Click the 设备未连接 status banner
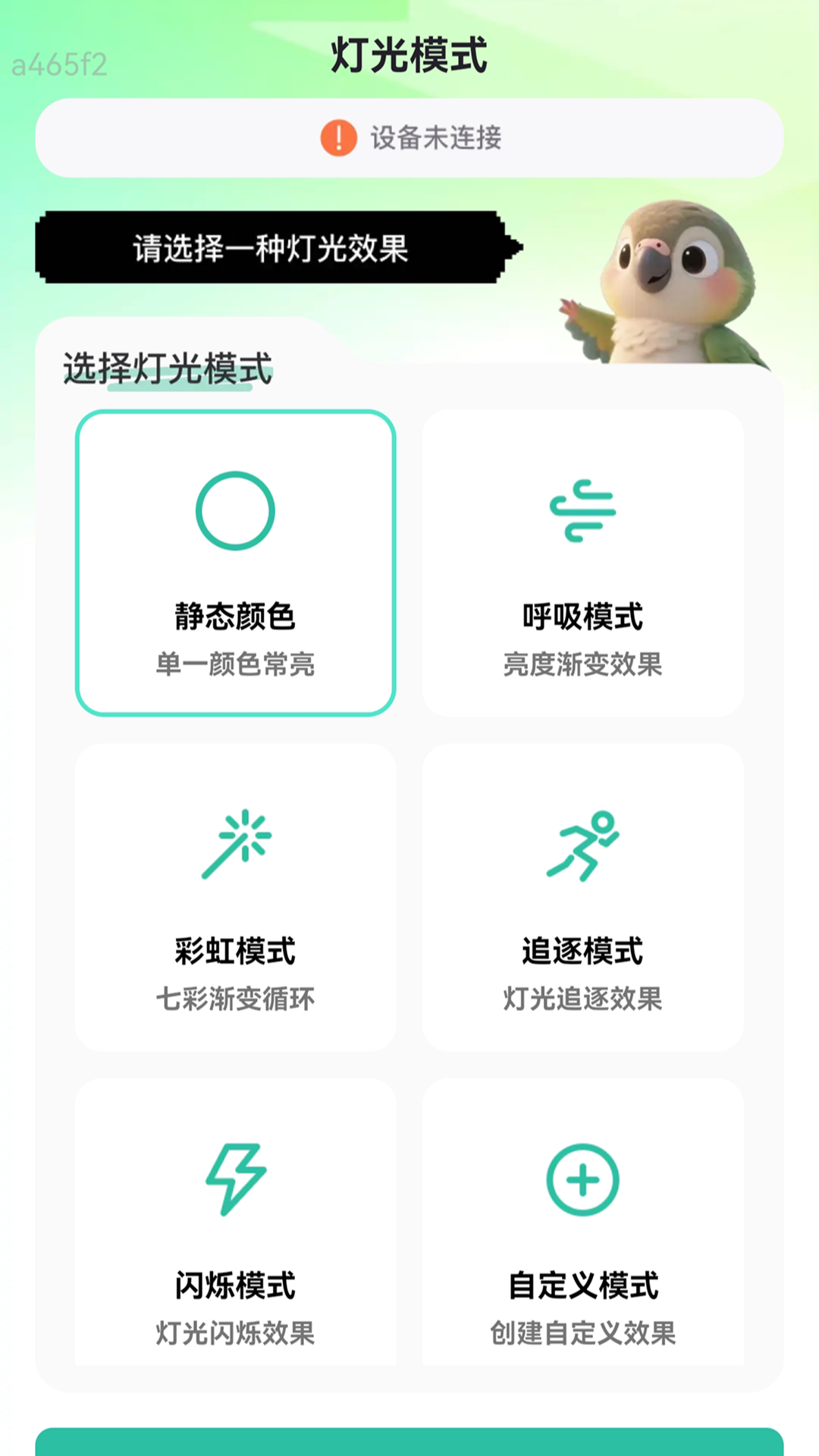 coord(409,138)
